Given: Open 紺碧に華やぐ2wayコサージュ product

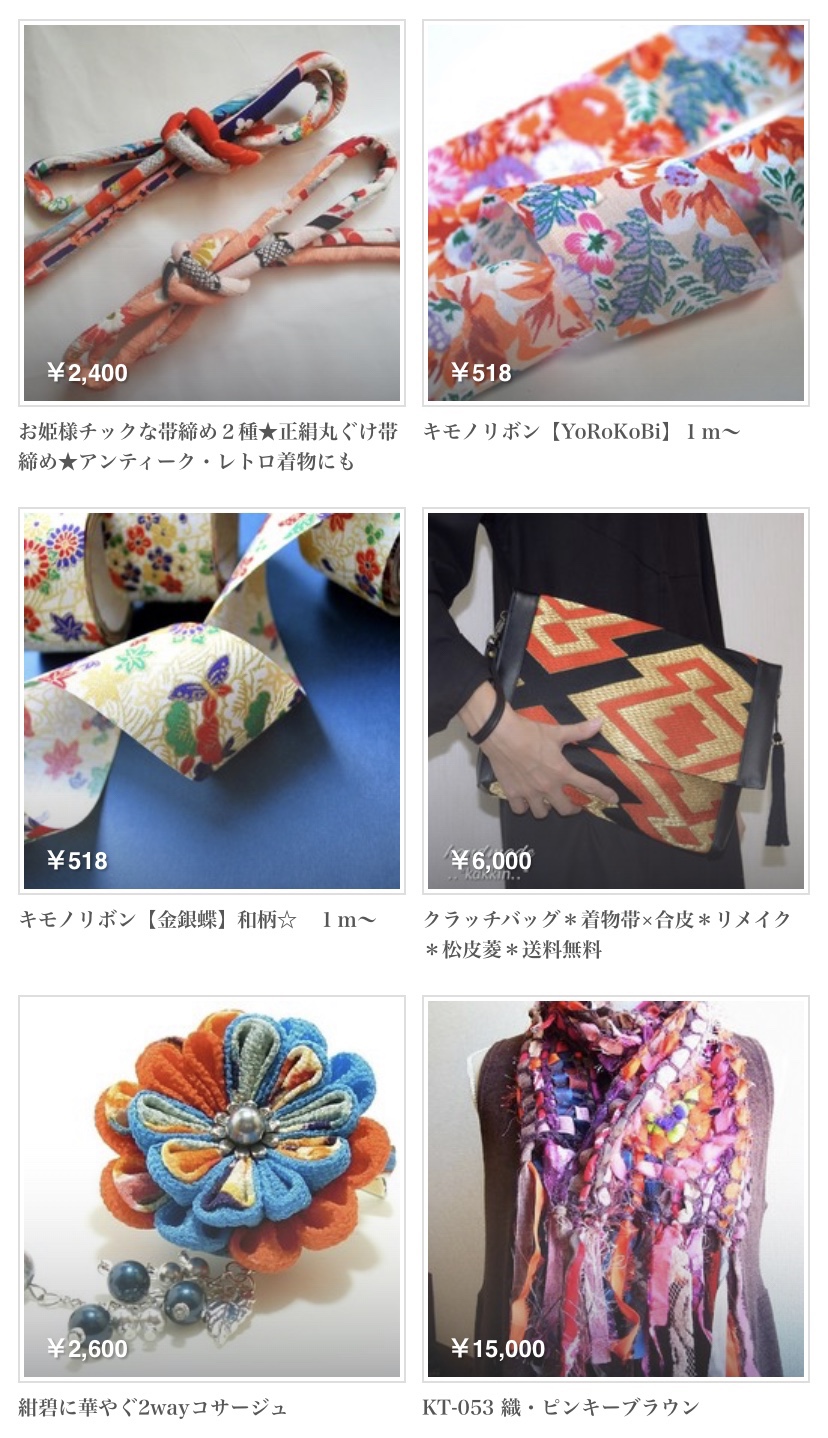Looking at the screenshot, I should tap(212, 1188).
